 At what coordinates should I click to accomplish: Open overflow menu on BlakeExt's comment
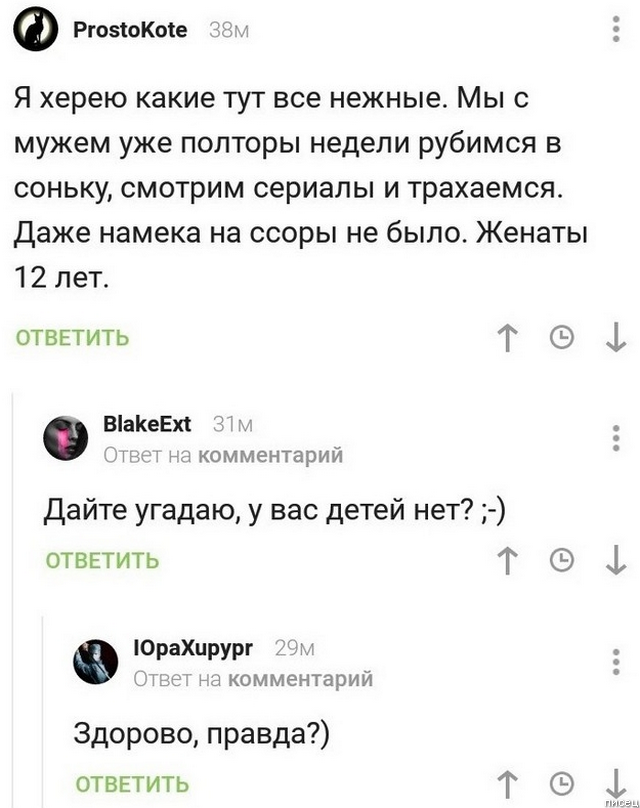click(x=615, y=437)
